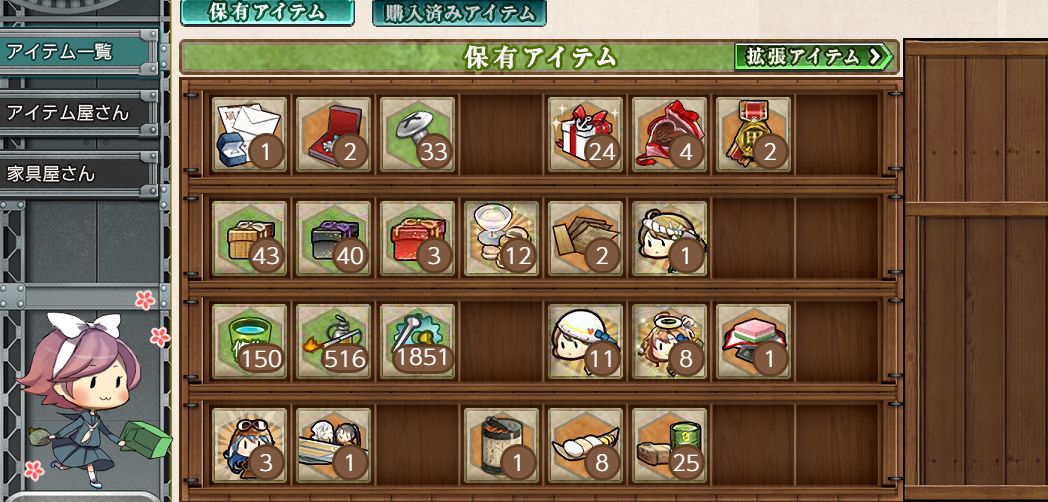Select the gold medal item with count 2

pyautogui.click(x=753, y=134)
